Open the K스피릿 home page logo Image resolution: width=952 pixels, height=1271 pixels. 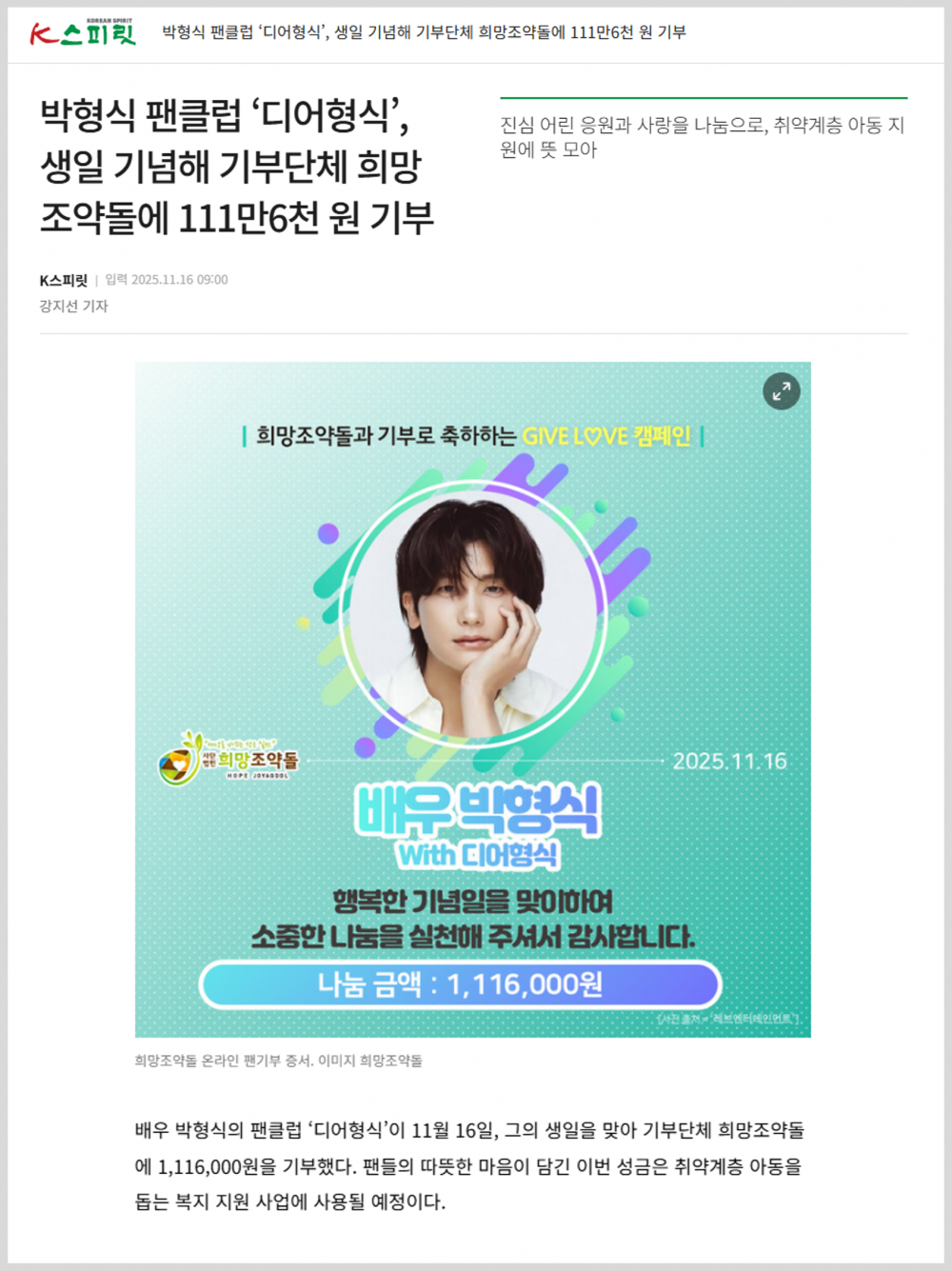pos(83,33)
